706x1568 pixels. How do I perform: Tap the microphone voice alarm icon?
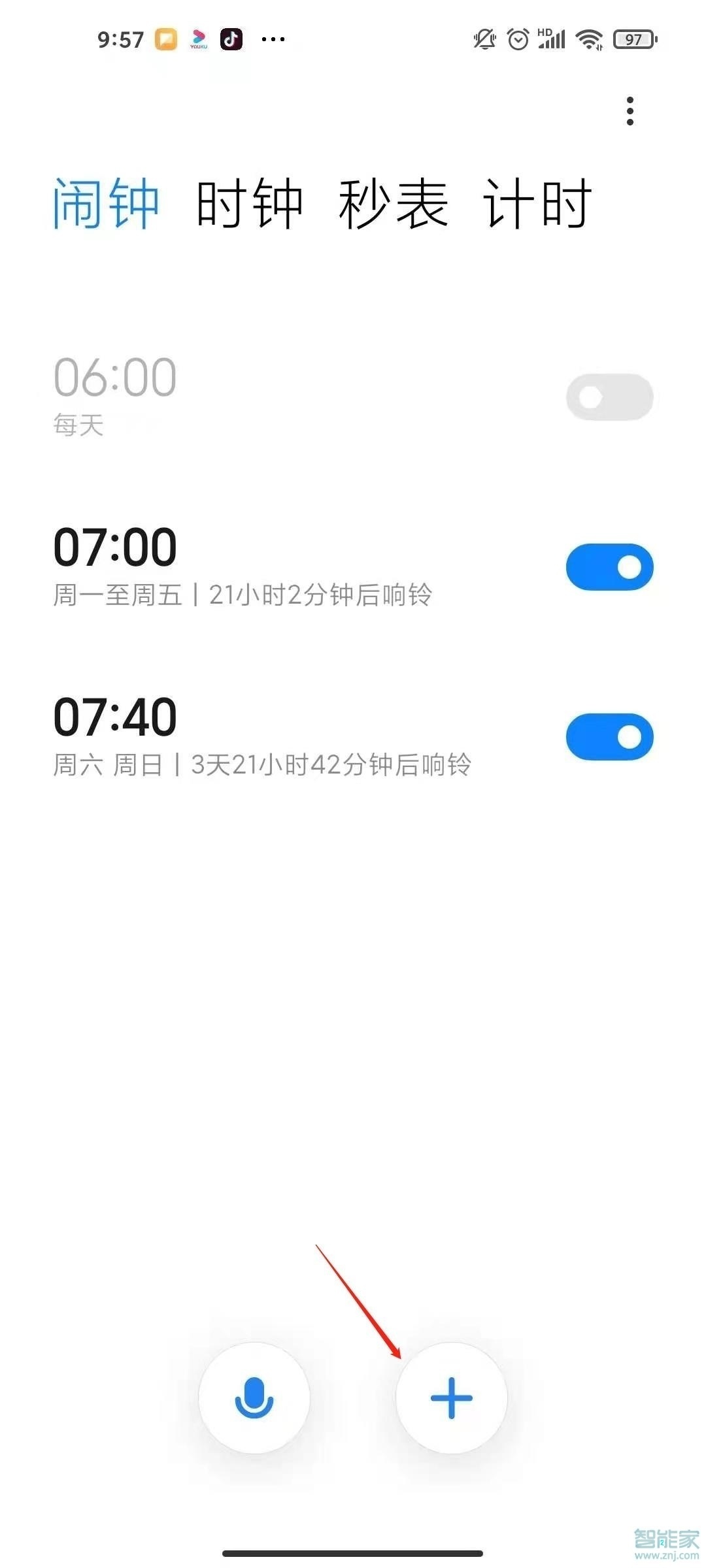[x=255, y=1397]
